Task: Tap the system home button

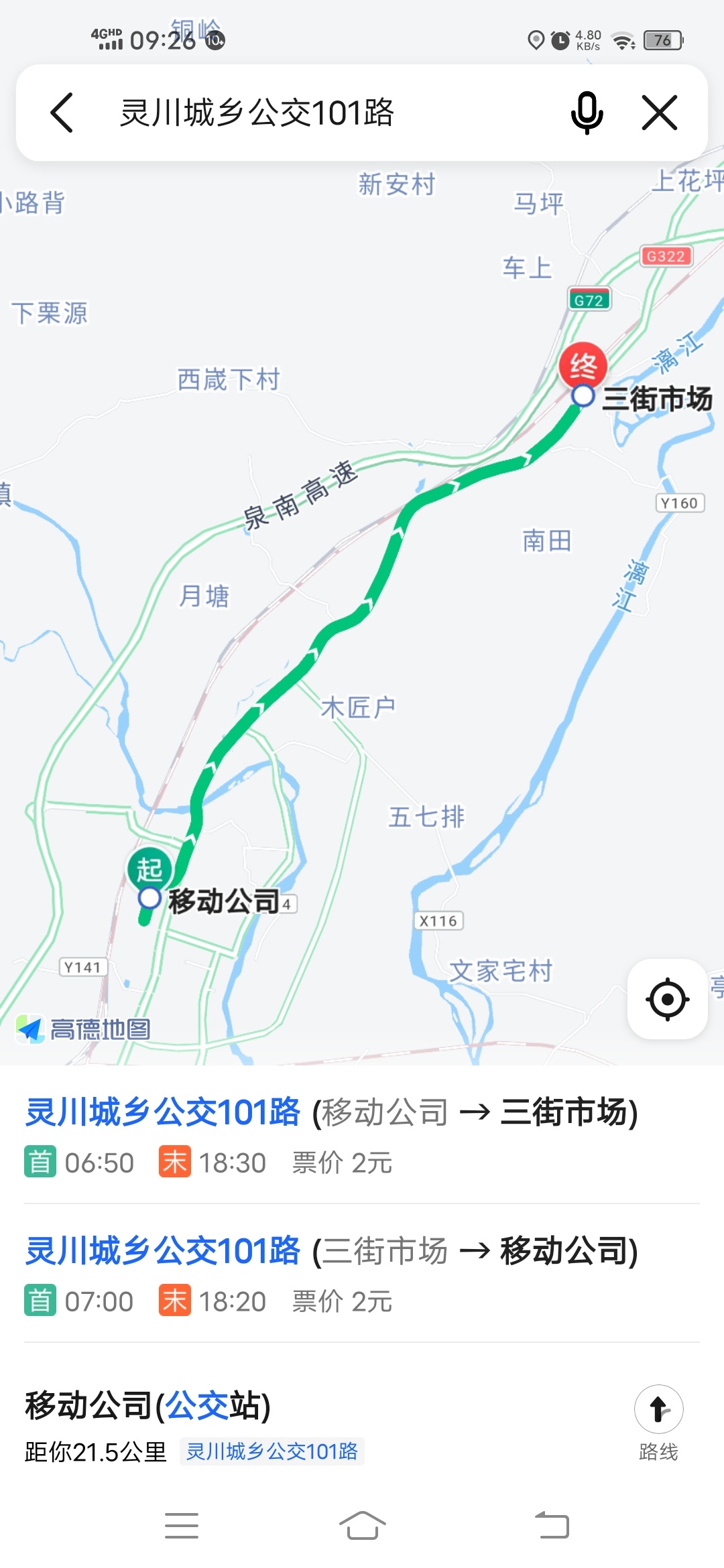Action: click(362, 1526)
